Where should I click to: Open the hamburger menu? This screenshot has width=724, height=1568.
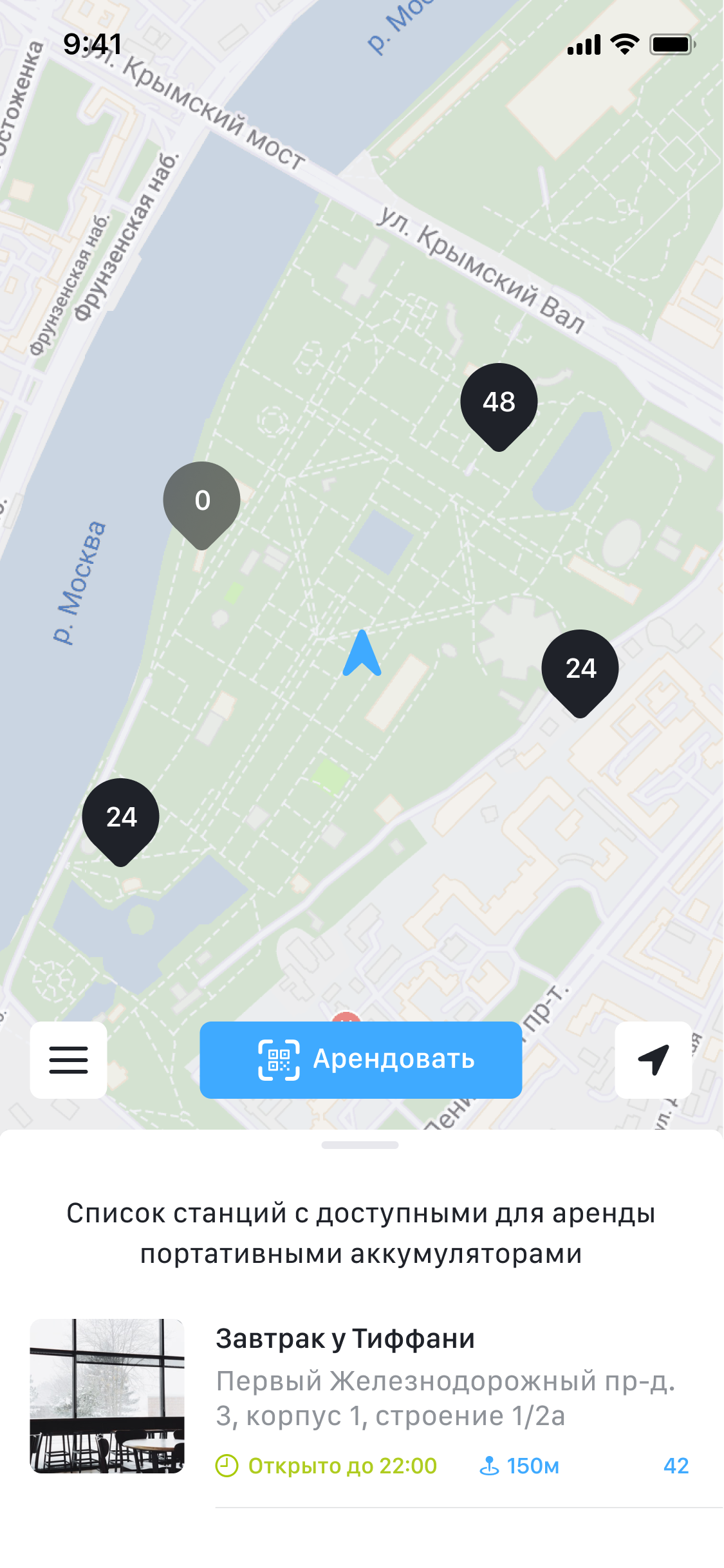click(x=68, y=1059)
